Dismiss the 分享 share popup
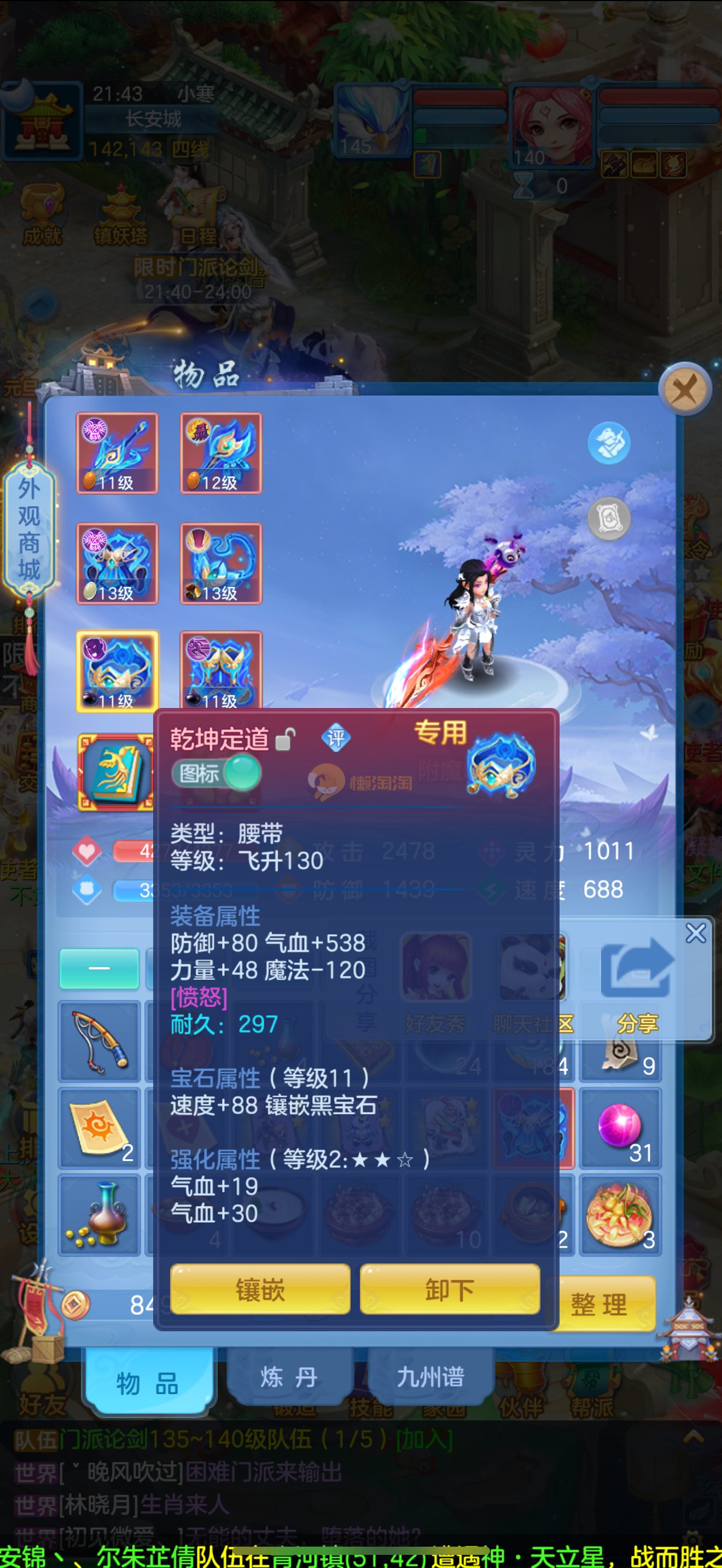 click(x=695, y=933)
